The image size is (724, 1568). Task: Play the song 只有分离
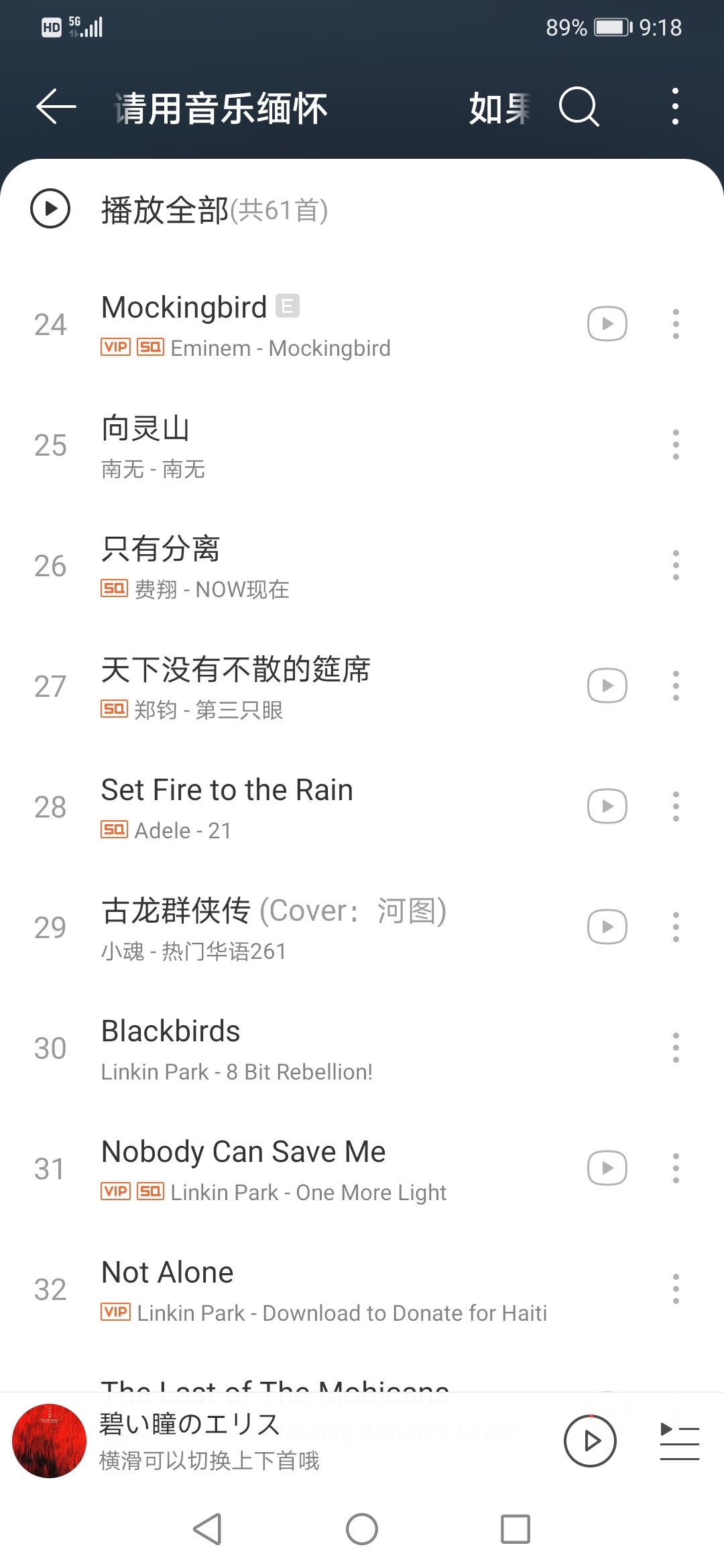268,567
